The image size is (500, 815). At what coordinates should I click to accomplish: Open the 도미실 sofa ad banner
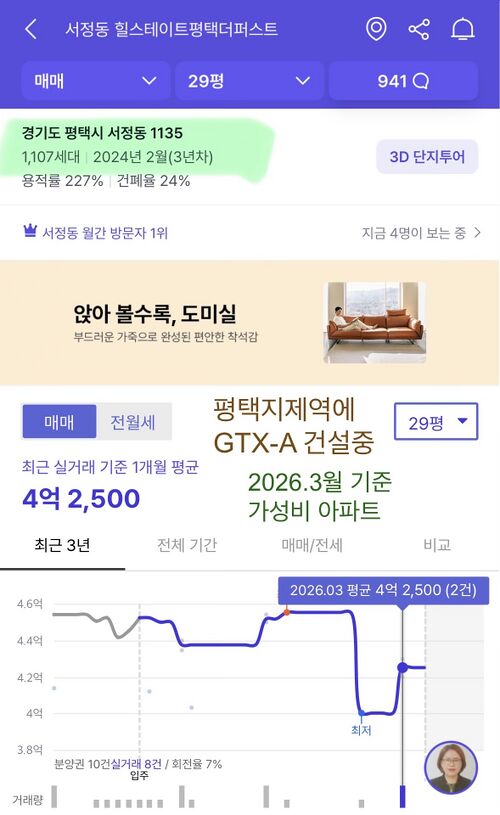point(250,323)
